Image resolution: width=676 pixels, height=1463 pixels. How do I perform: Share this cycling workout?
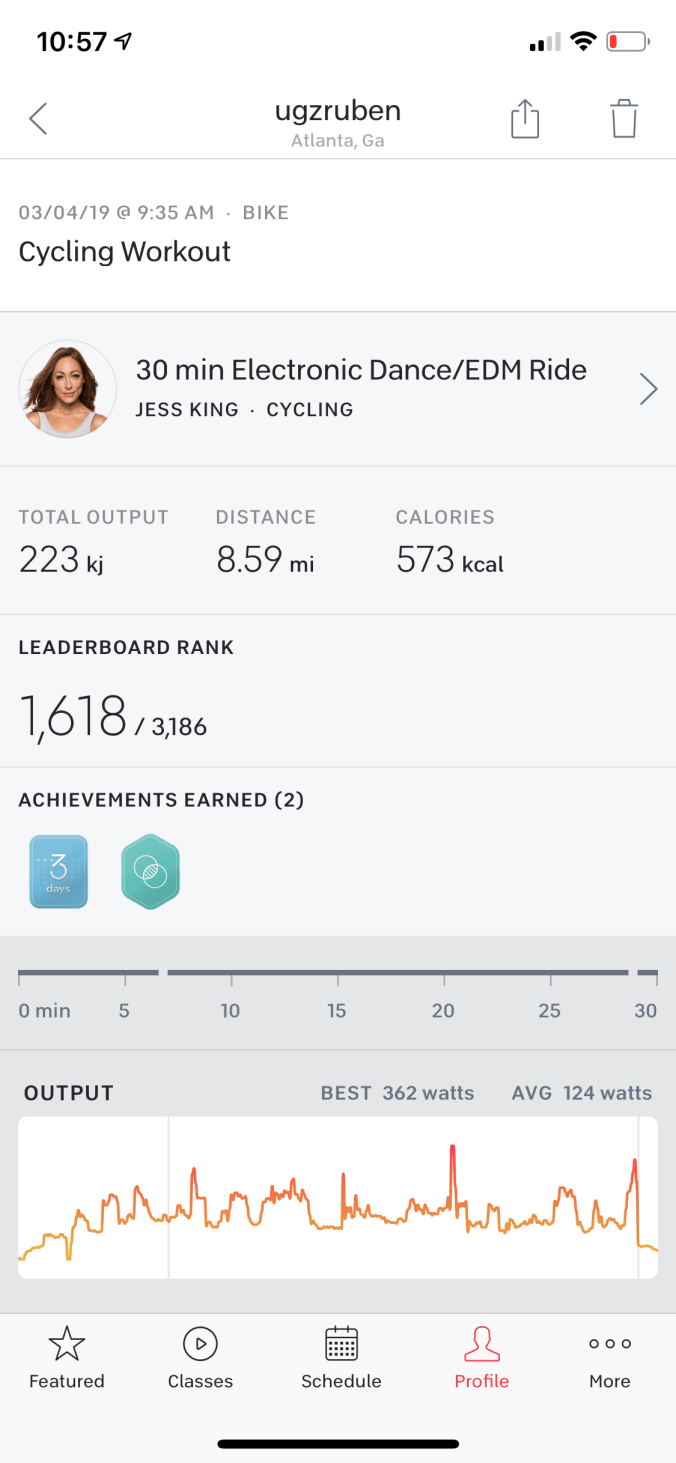pos(525,120)
